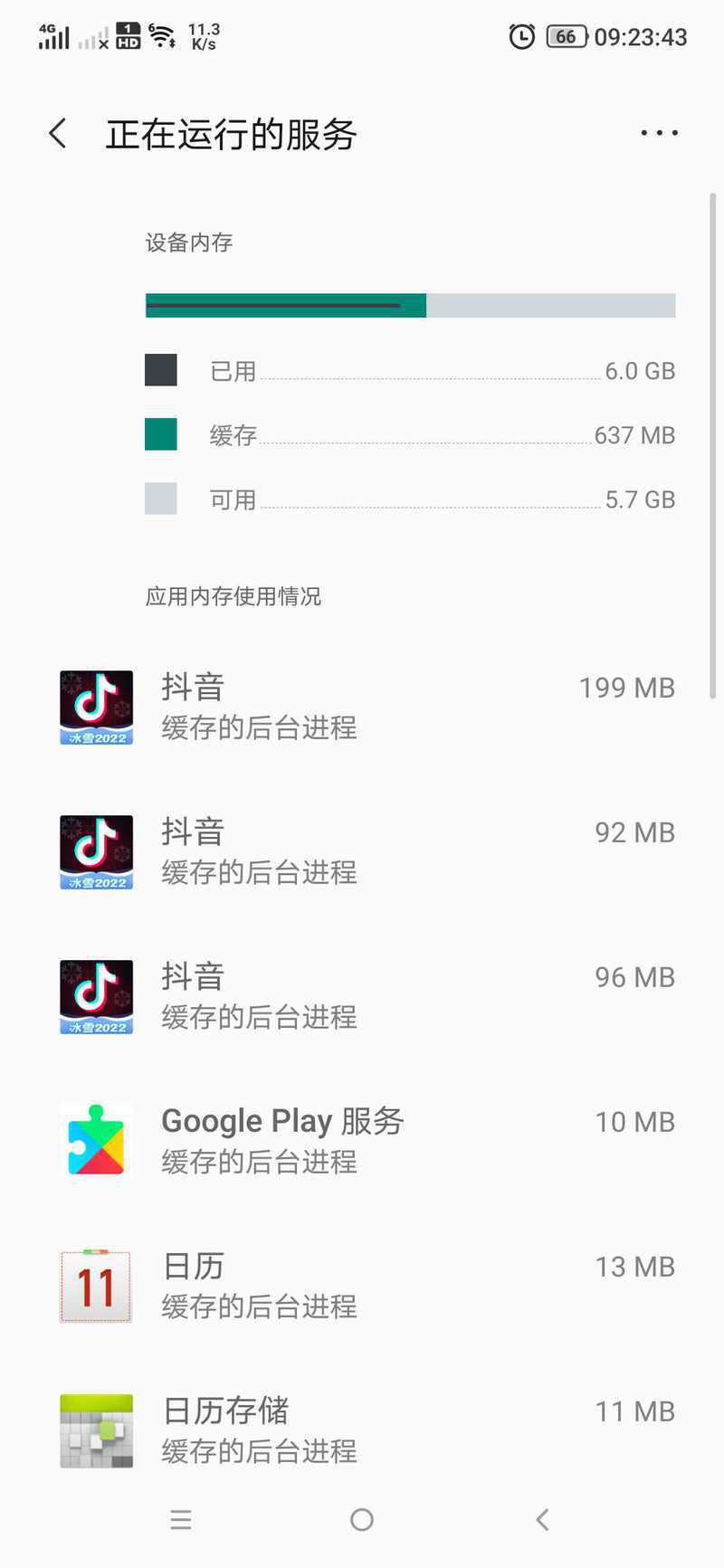Open recent apps from navigation bar

[x=181, y=1520]
